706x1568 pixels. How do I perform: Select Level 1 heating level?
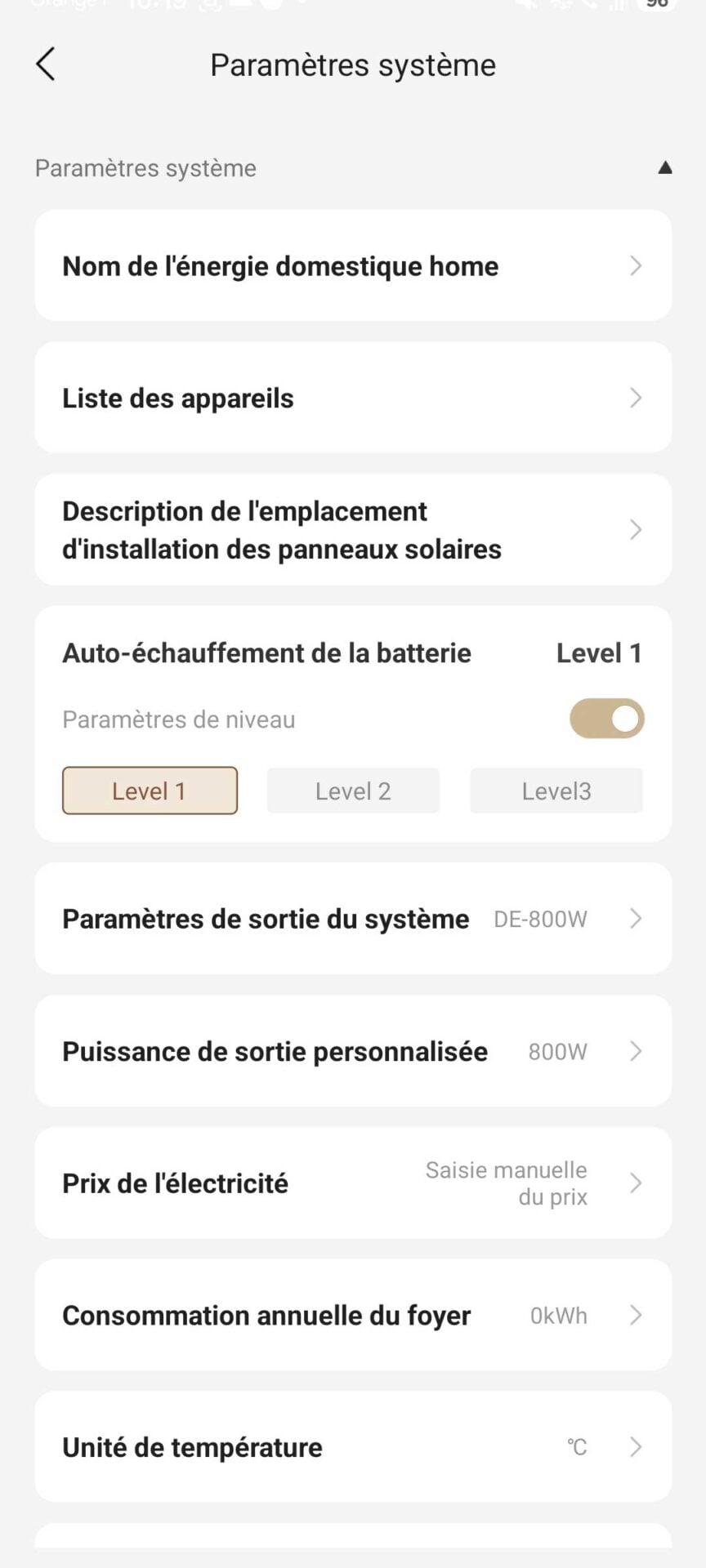click(150, 791)
